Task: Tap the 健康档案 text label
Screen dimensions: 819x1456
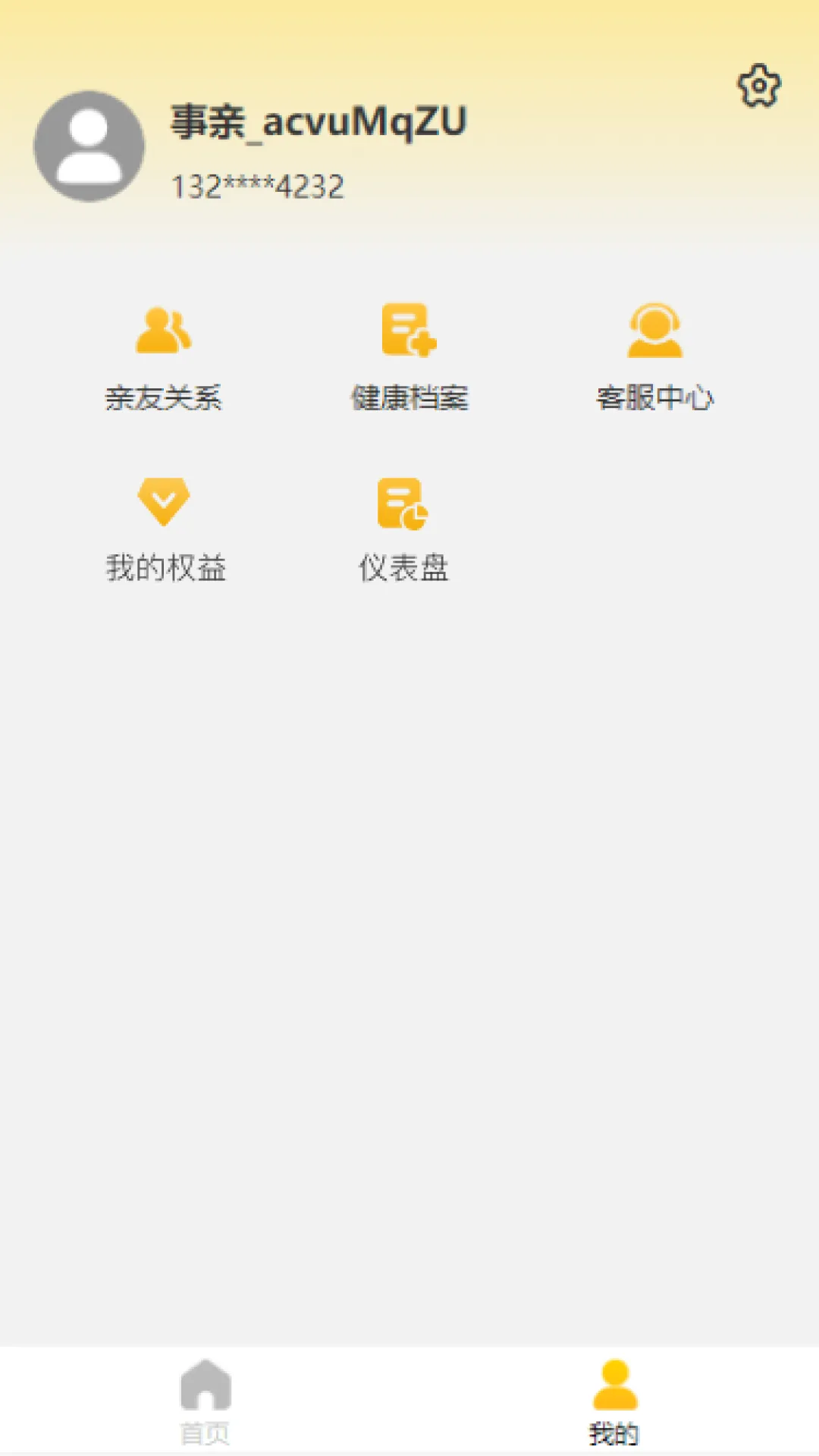Action: pyautogui.click(x=409, y=397)
